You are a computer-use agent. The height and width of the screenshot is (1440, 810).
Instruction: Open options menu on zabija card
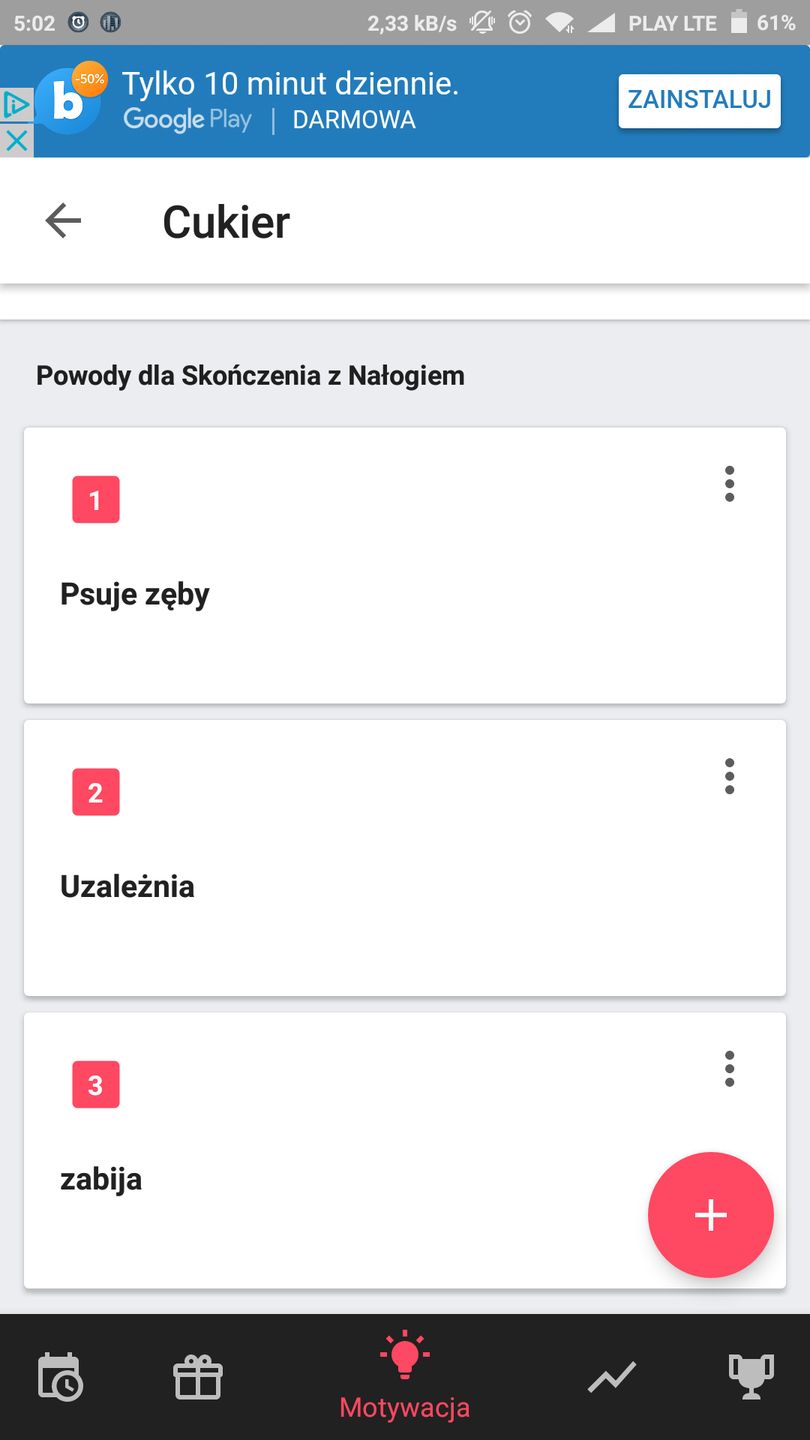(729, 1068)
